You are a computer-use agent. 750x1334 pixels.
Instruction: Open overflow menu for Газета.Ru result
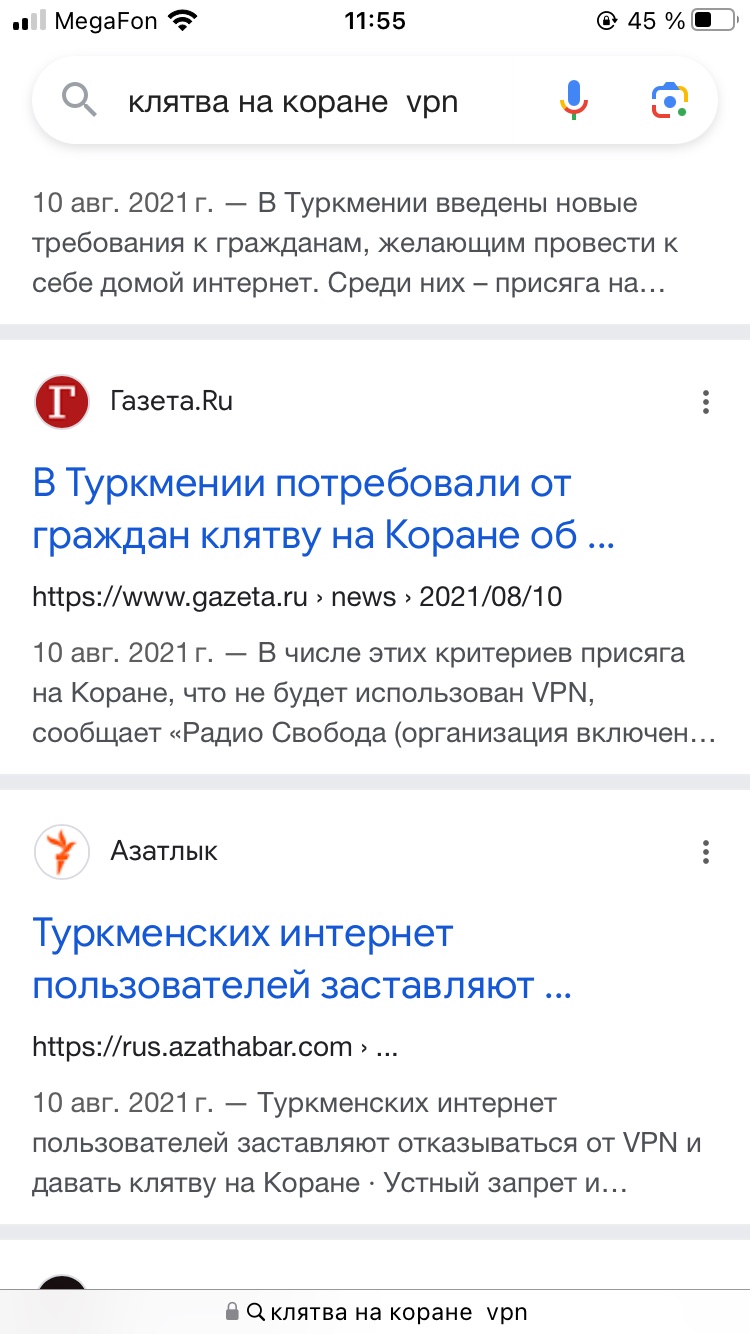[x=706, y=402]
